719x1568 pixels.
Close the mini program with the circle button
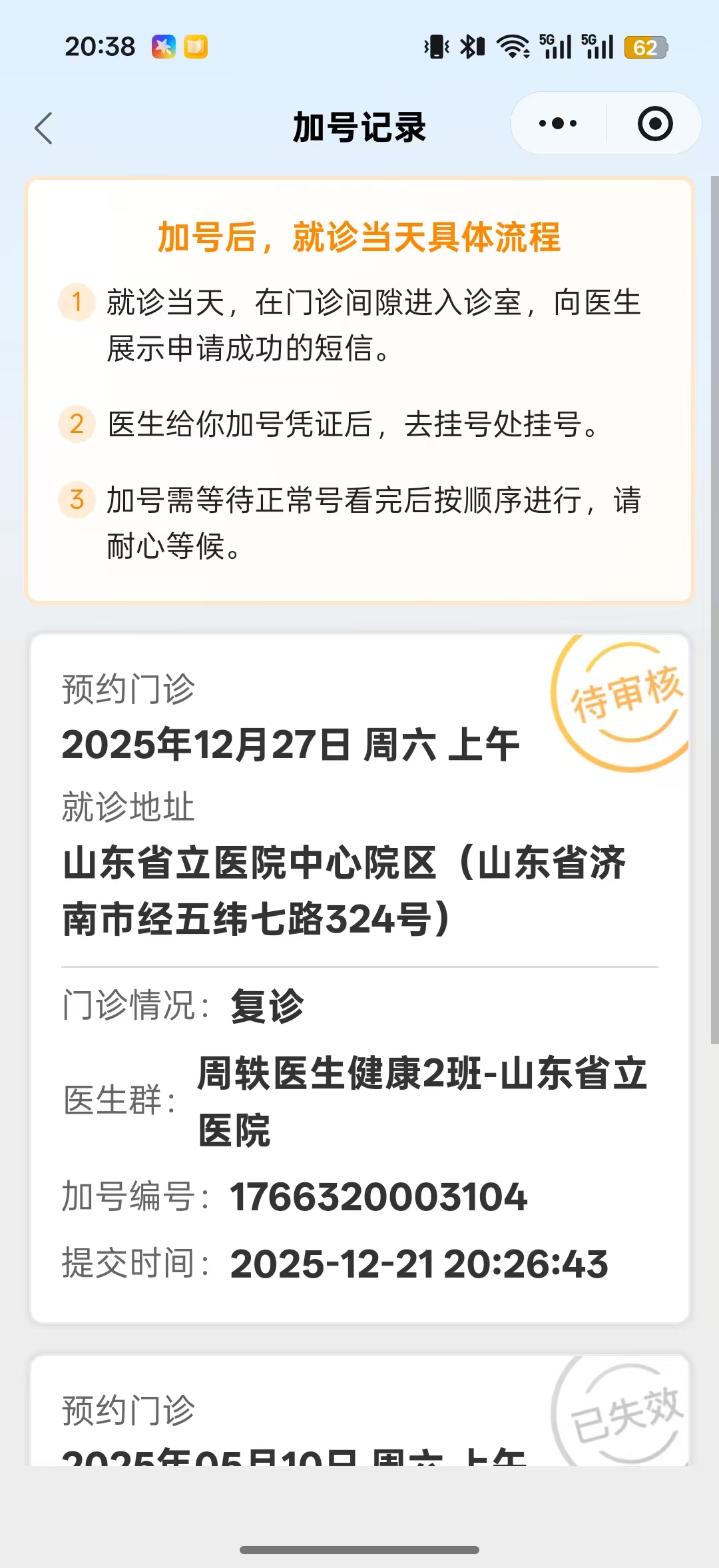pos(655,124)
